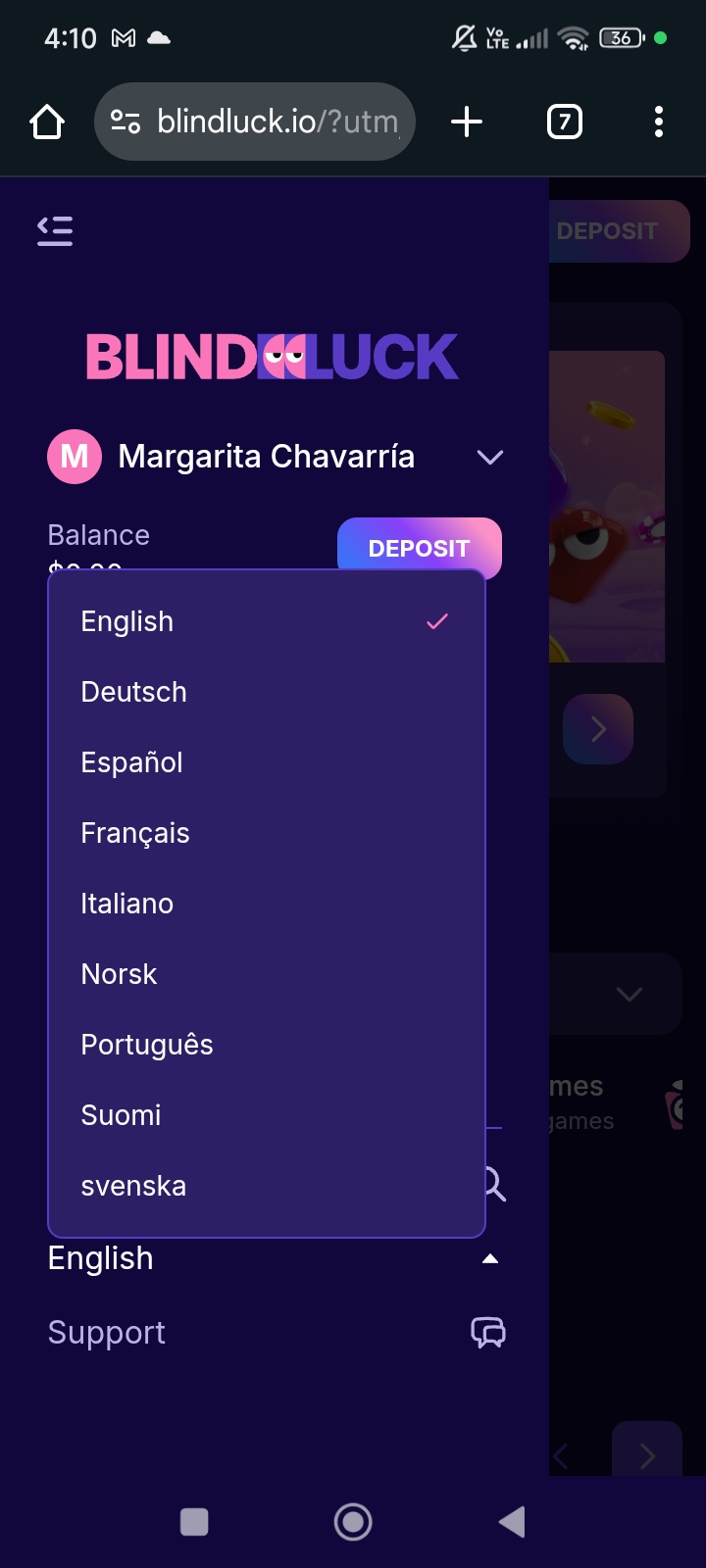Pick Norsk in the language list
The width and height of the screenshot is (706, 1568).
click(x=120, y=974)
